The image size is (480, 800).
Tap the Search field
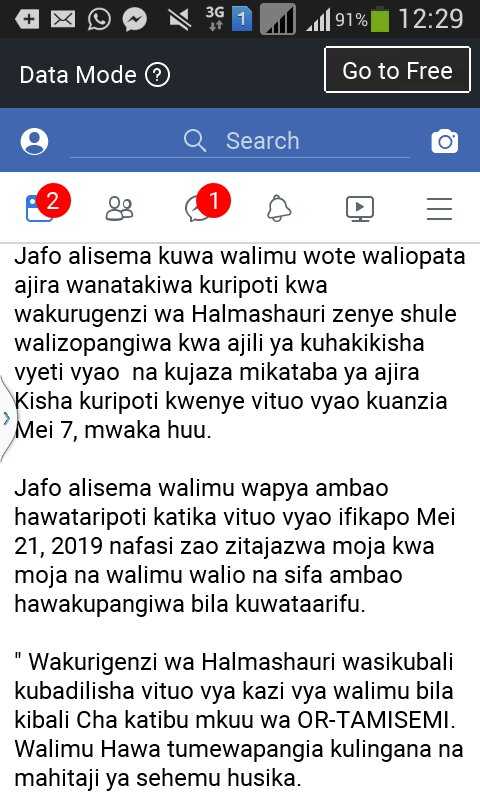tap(240, 141)
